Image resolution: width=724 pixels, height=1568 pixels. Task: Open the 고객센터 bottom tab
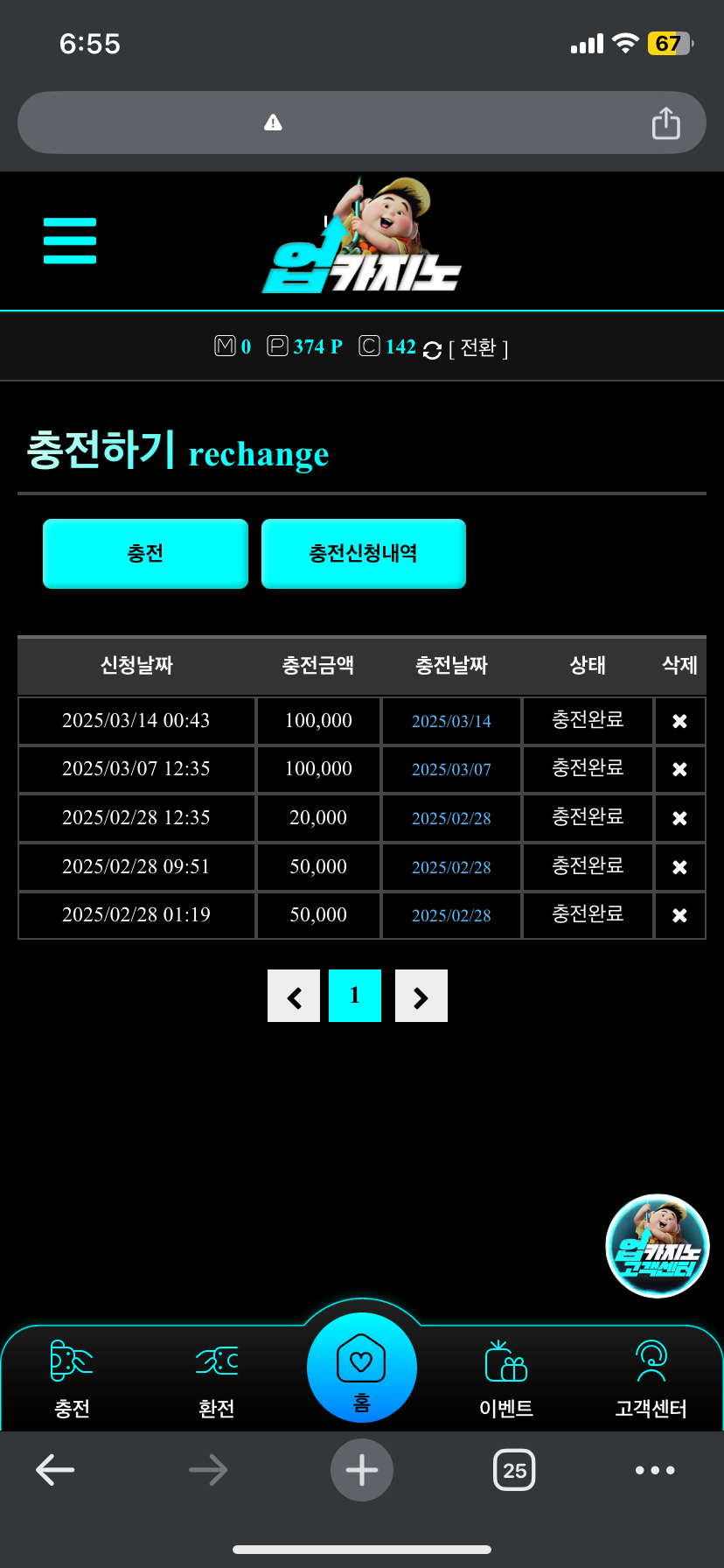[651, 1379]
